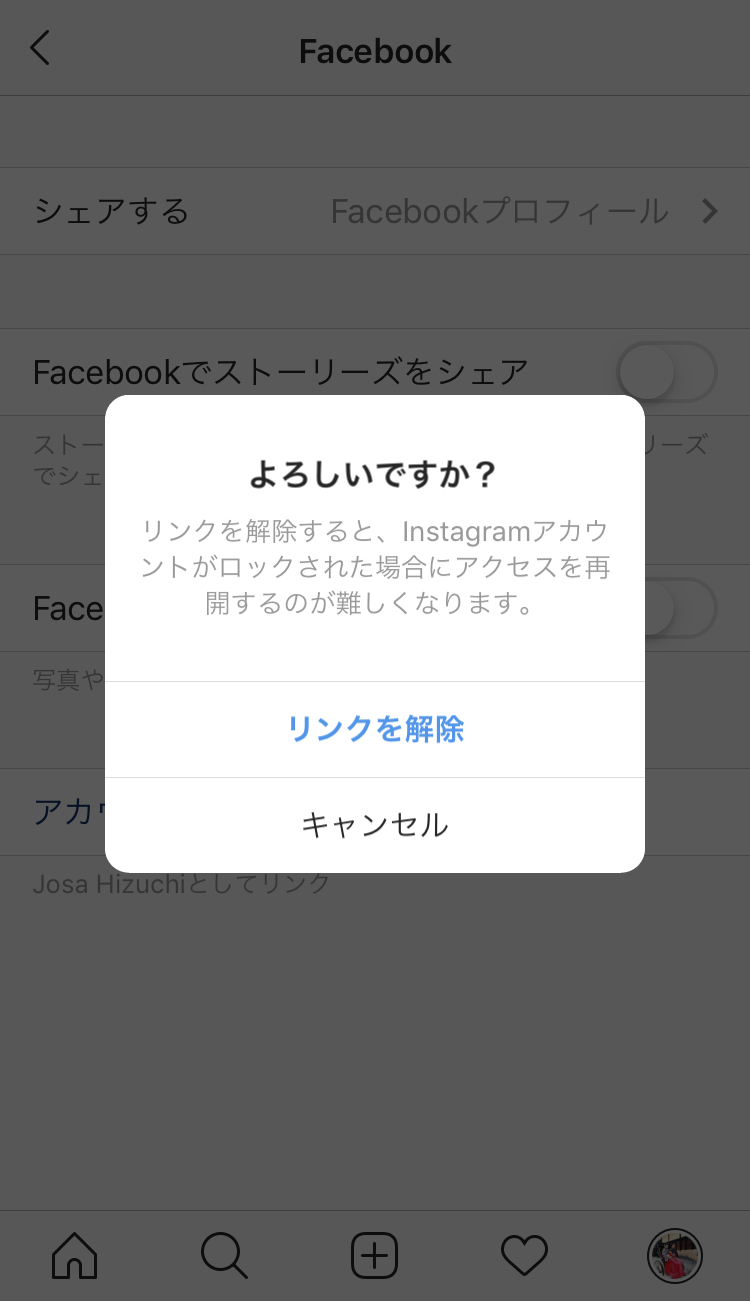Image resolution: width=750 pixels, height=1301 pixels.
Task: Tap the Facebook screen title
Action: click(374, 50)
